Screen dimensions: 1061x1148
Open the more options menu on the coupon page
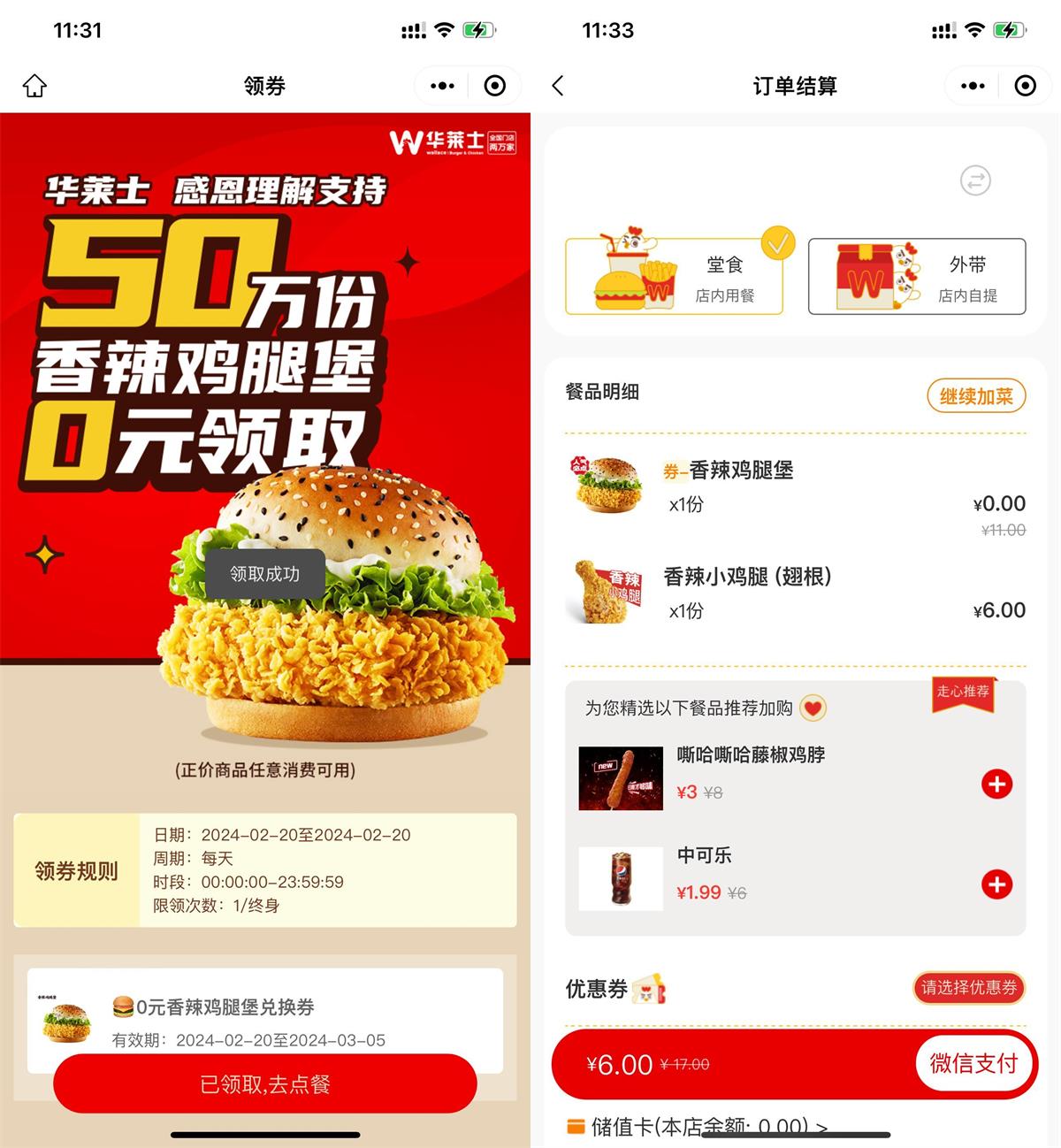point(440,85)
